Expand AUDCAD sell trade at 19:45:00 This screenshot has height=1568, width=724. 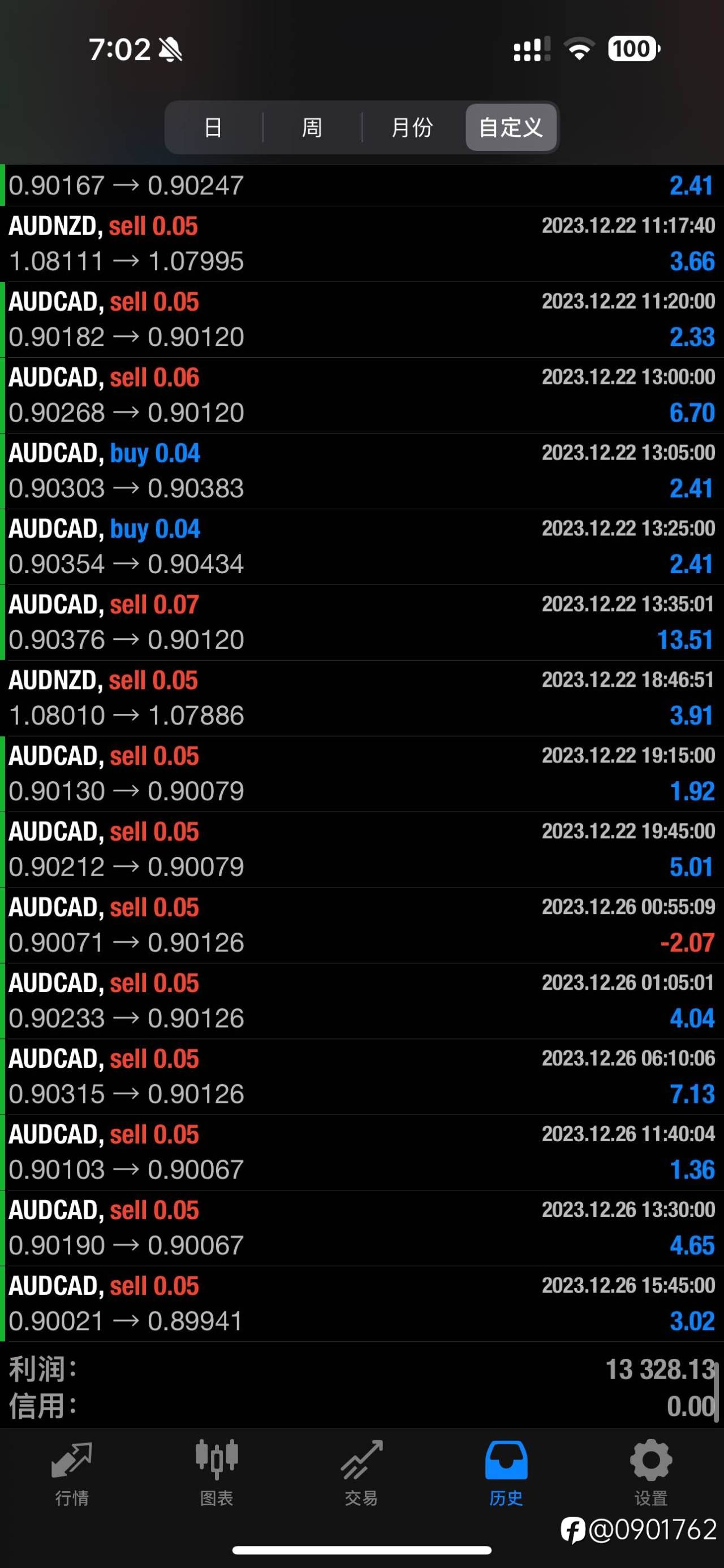coord(361,849)
